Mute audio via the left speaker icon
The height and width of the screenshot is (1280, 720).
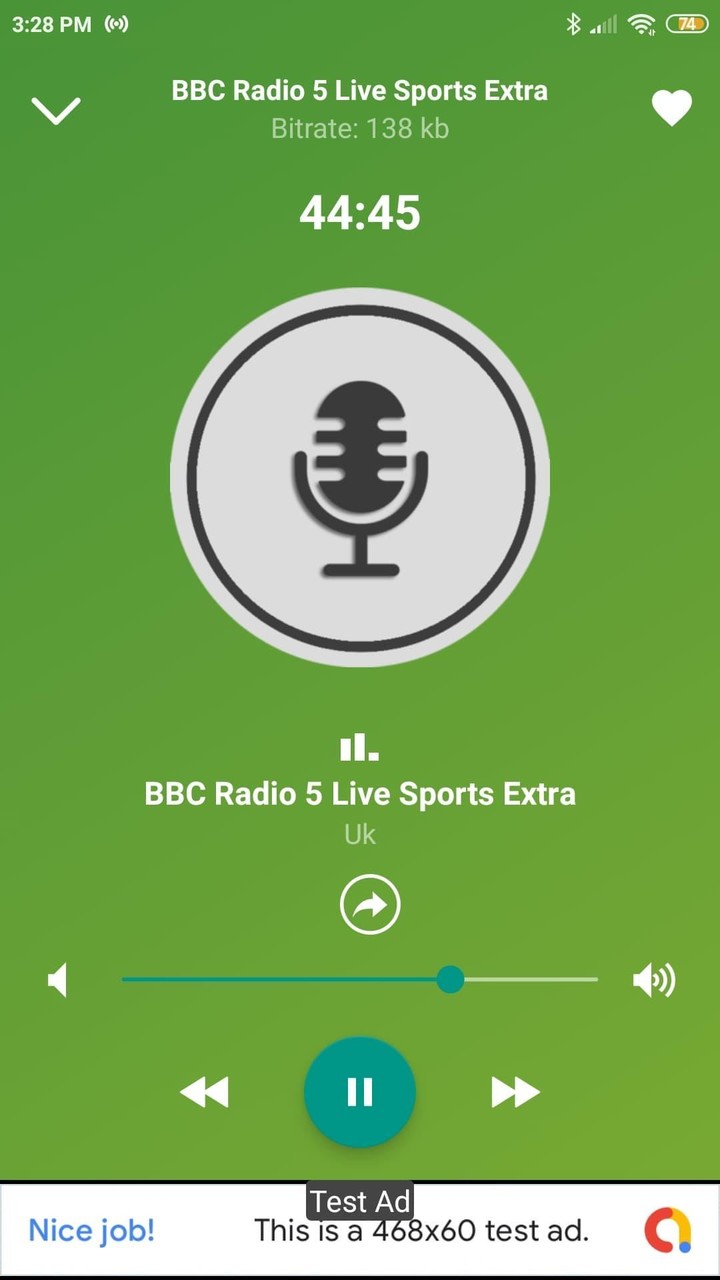pyautogui.click(x=57, y=980)
